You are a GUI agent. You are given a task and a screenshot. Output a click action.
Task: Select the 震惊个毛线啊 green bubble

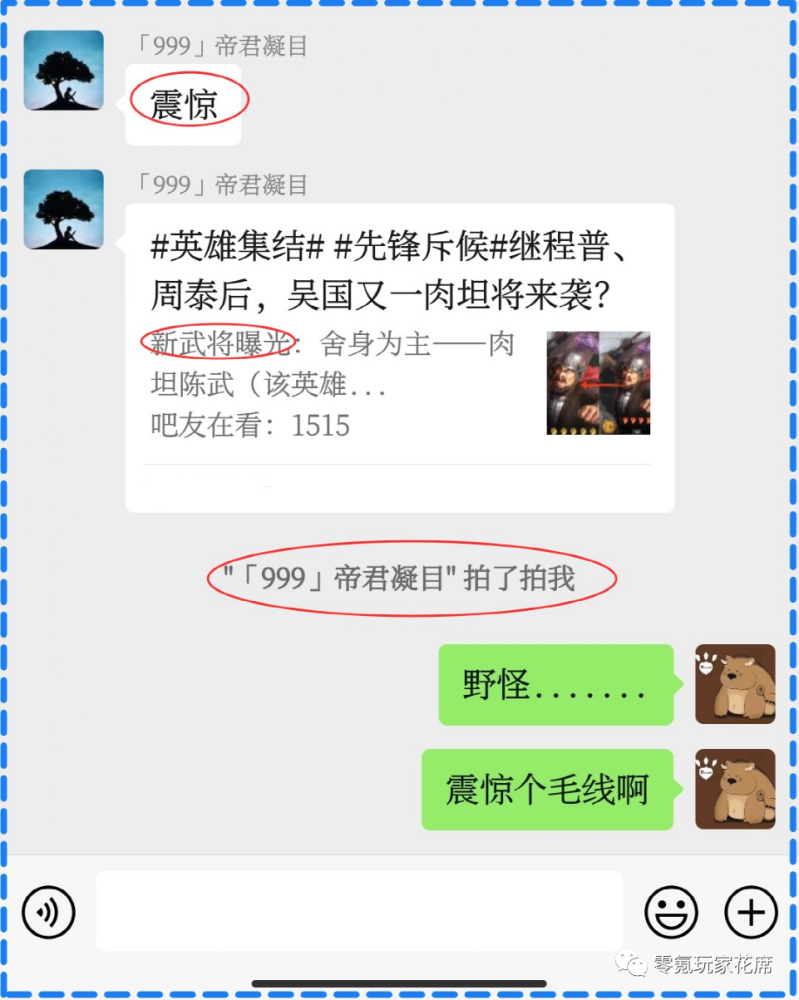coord(546,789)
